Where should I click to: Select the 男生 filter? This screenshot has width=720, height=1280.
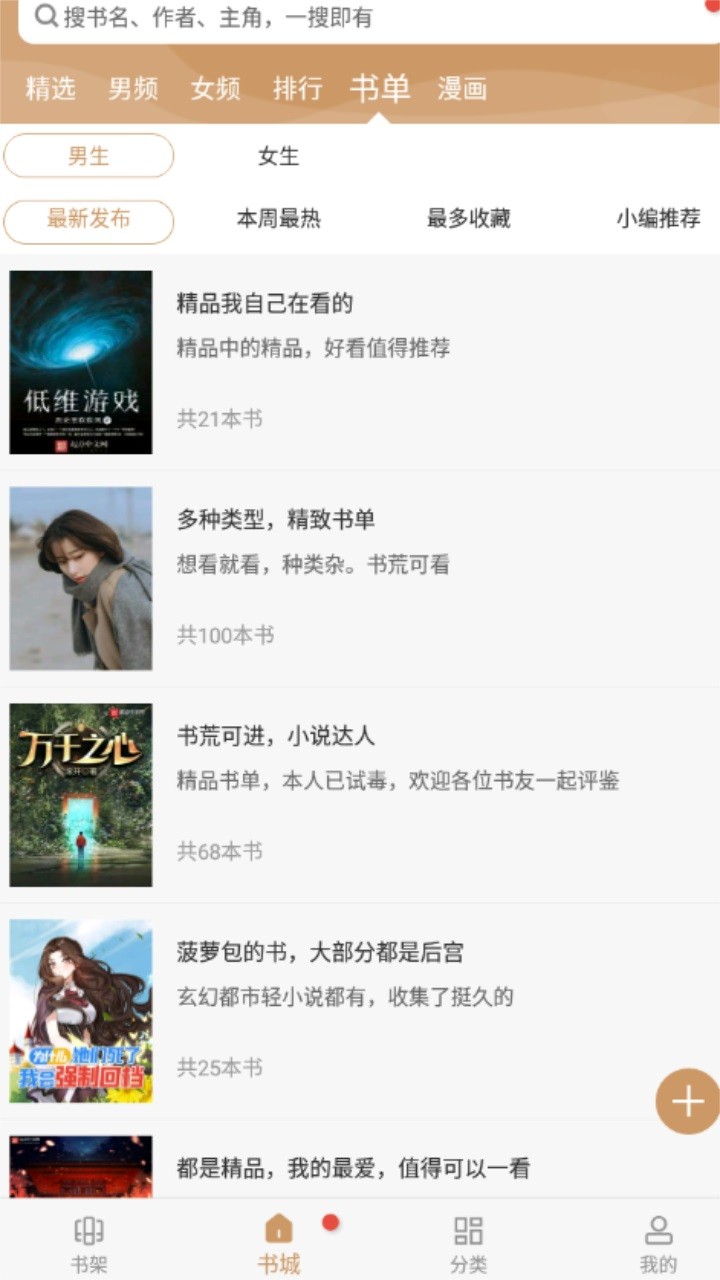tap(88, 156)
